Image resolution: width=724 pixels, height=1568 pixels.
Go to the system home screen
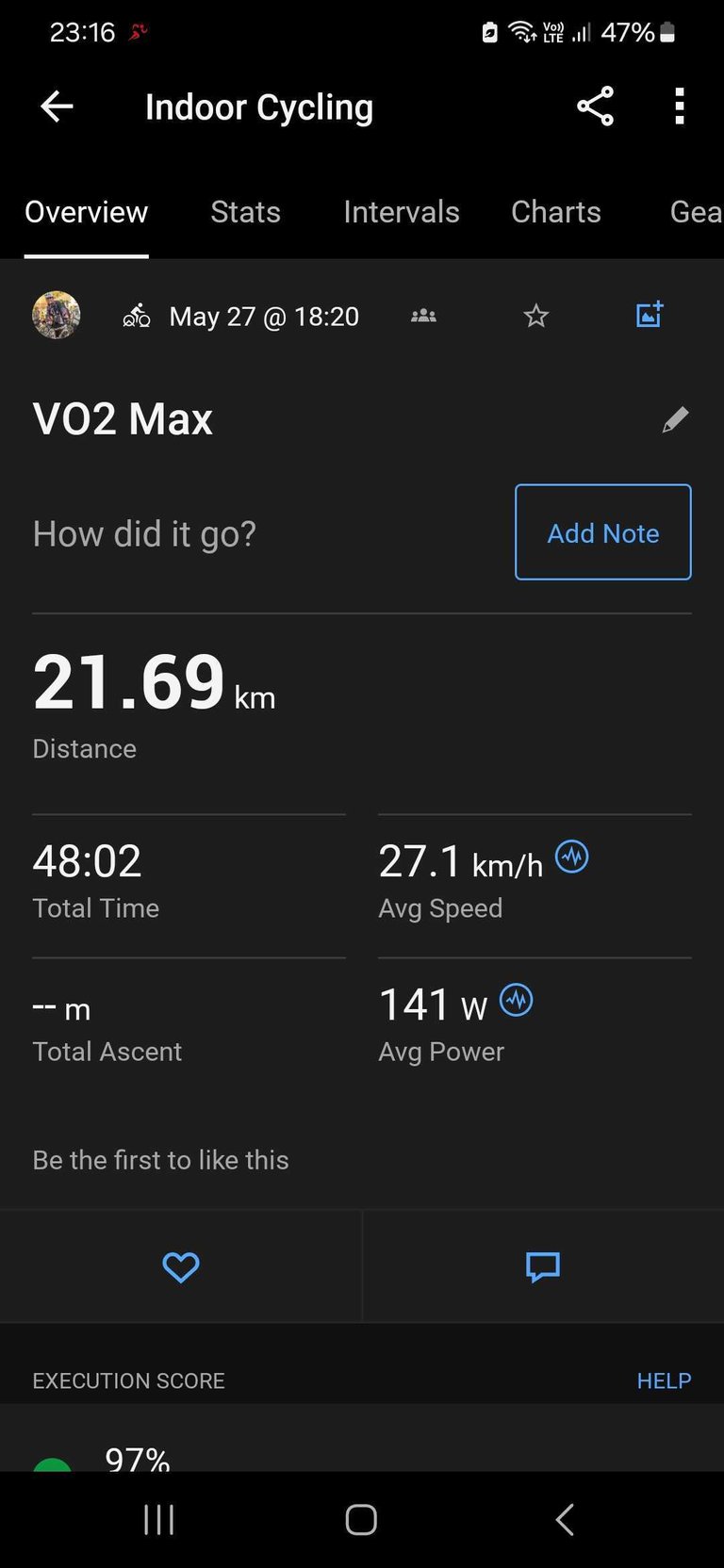(361, 1519)
